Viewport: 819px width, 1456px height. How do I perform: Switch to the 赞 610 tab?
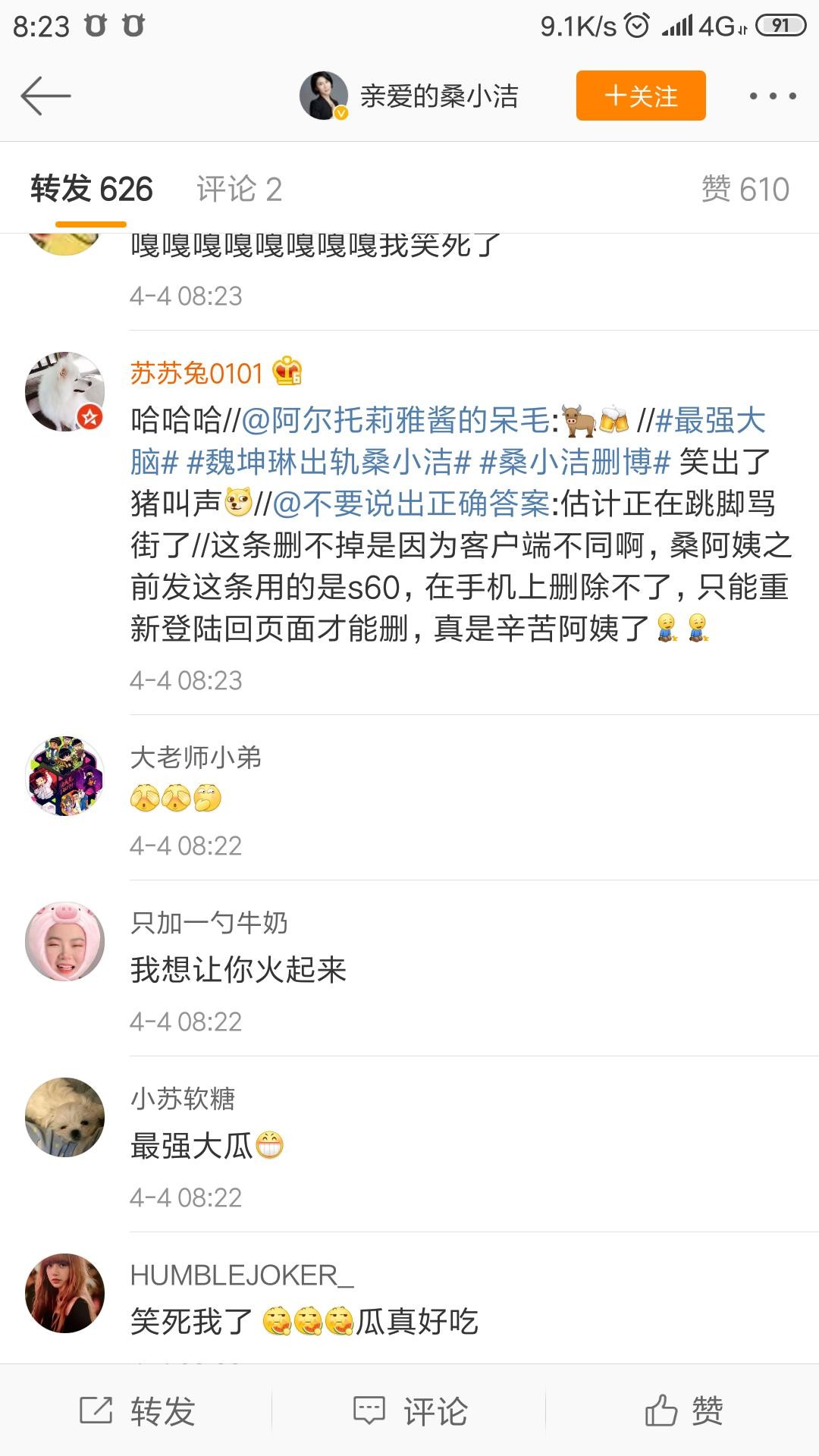[745, 189]
